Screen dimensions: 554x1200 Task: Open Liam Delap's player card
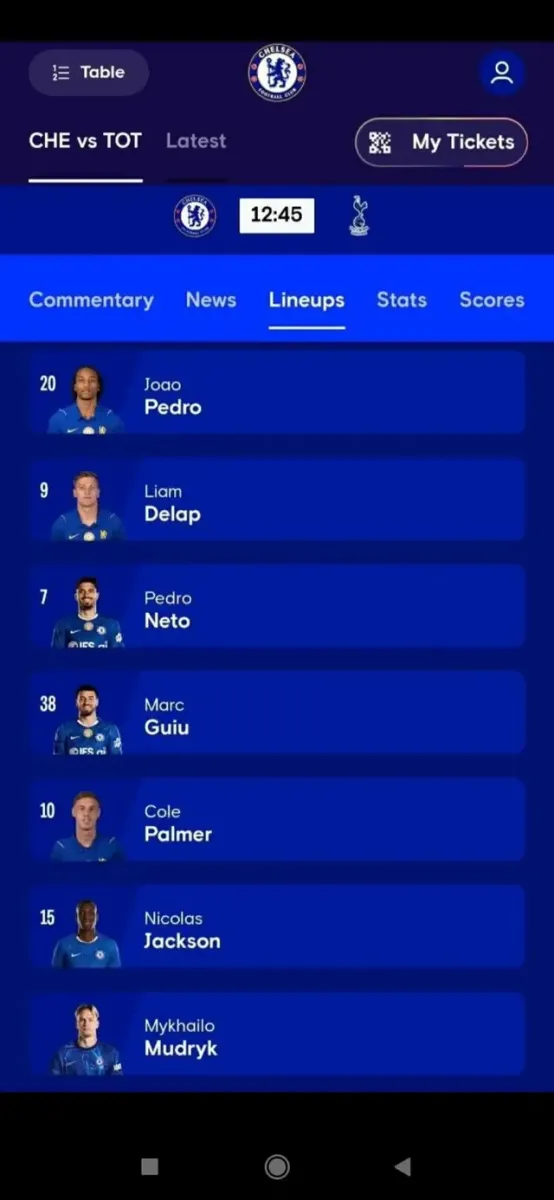pyautogui.click(x=277, y=499)
